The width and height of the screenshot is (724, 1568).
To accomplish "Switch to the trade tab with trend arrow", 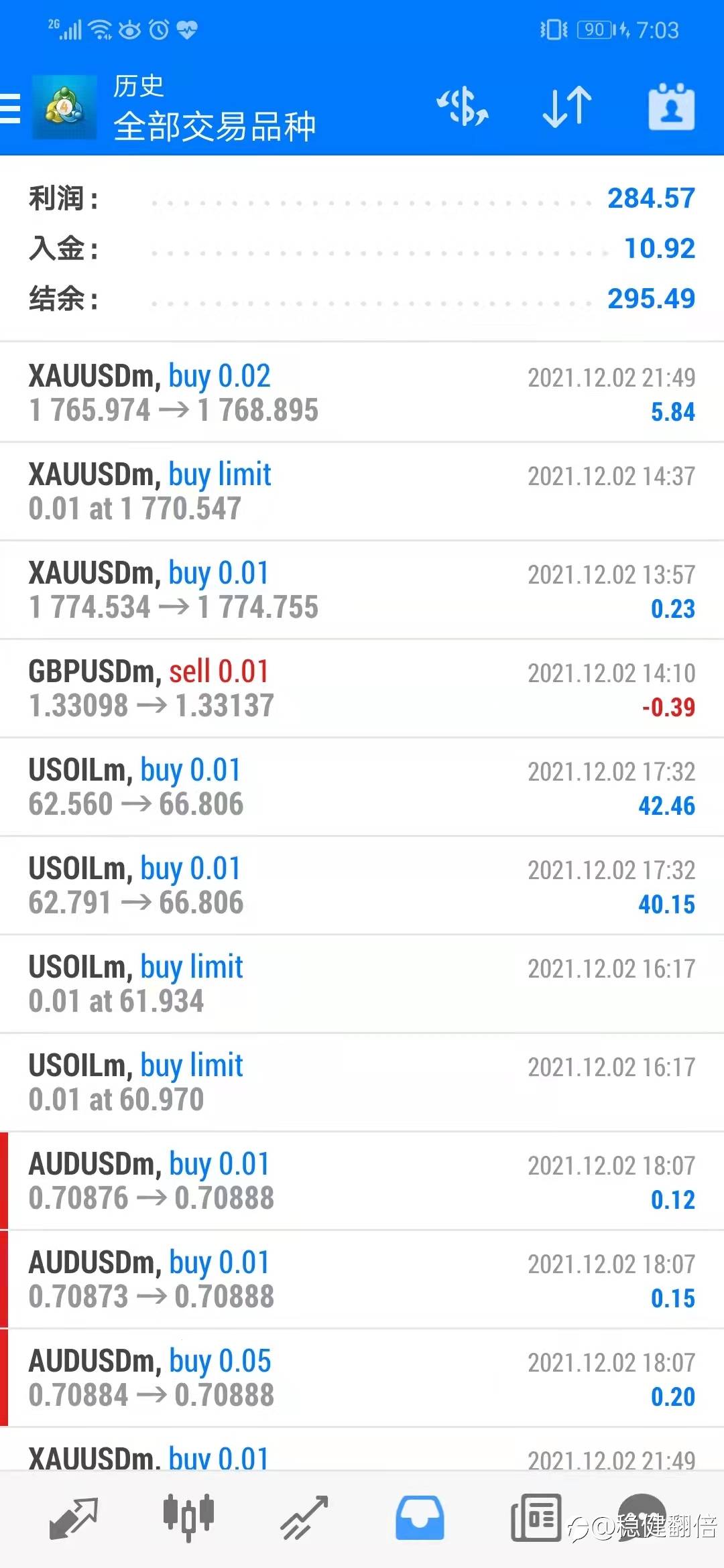I will click(304, 1518).
